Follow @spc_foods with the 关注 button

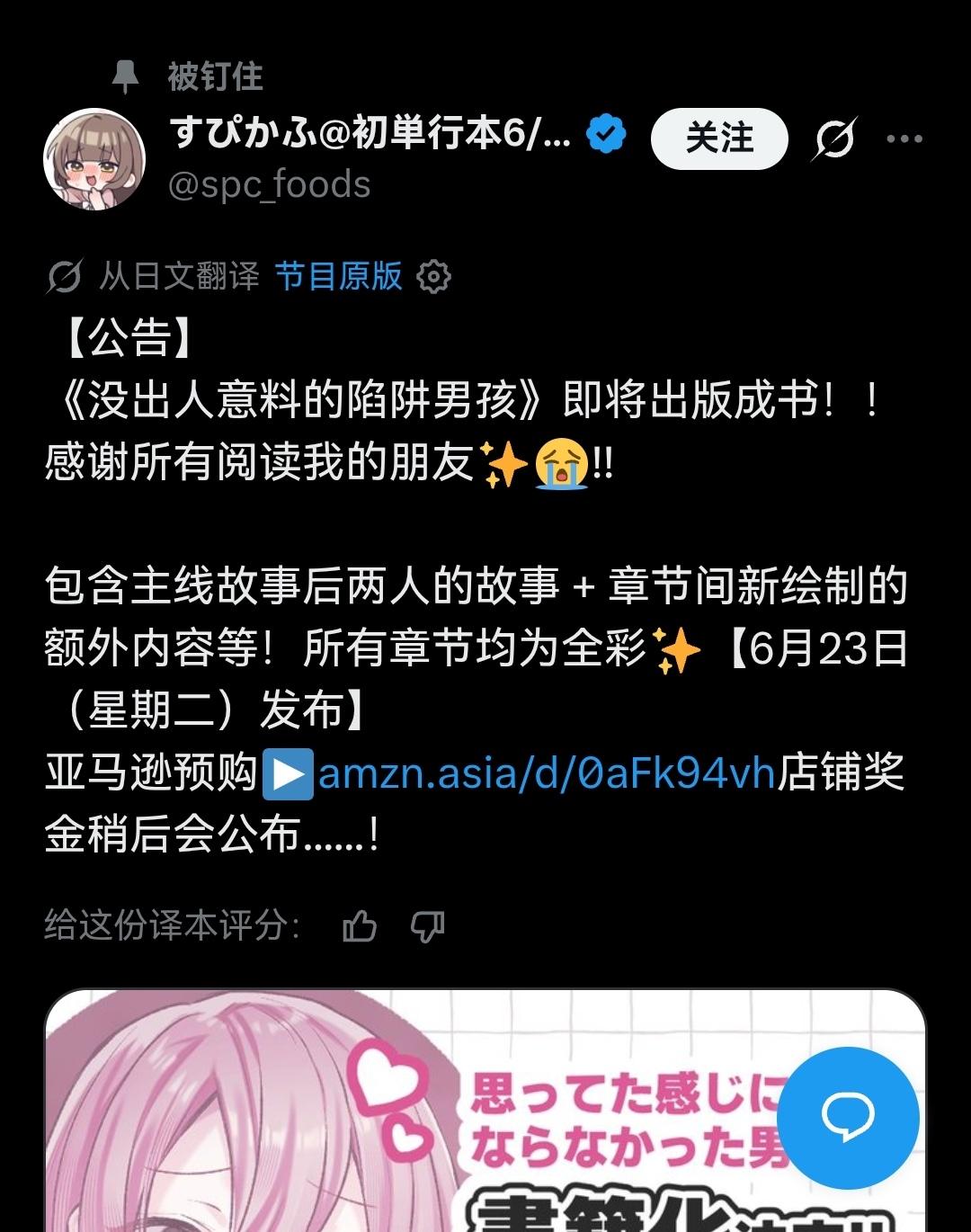(718, 138)
